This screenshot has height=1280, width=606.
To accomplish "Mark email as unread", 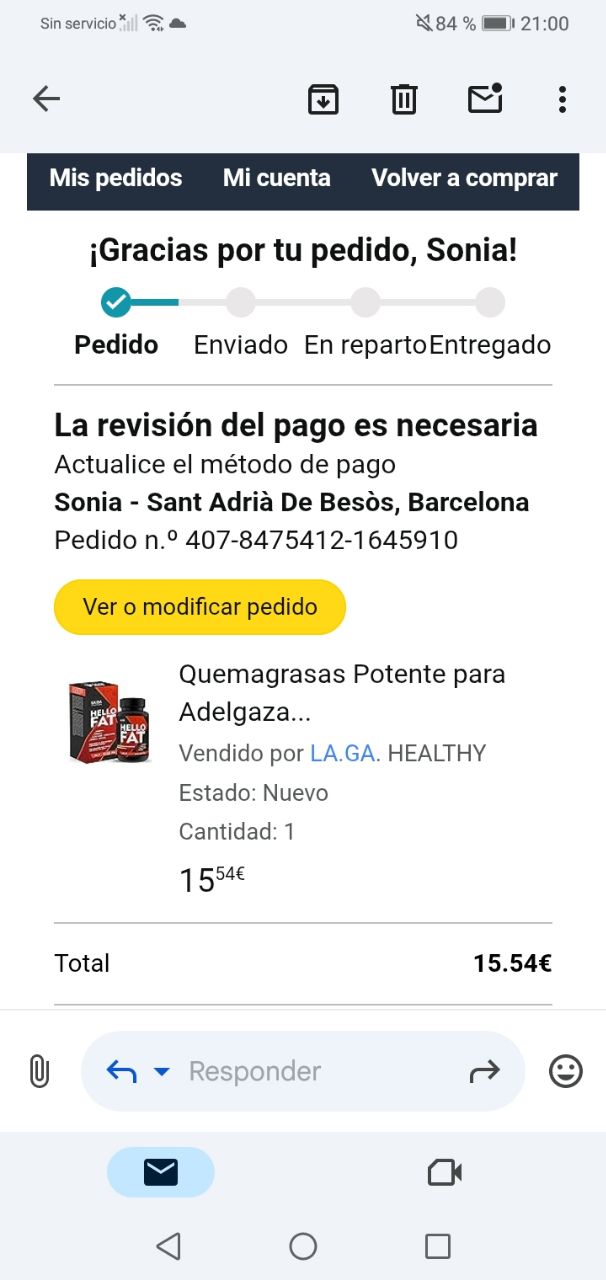I will point(485,99).
